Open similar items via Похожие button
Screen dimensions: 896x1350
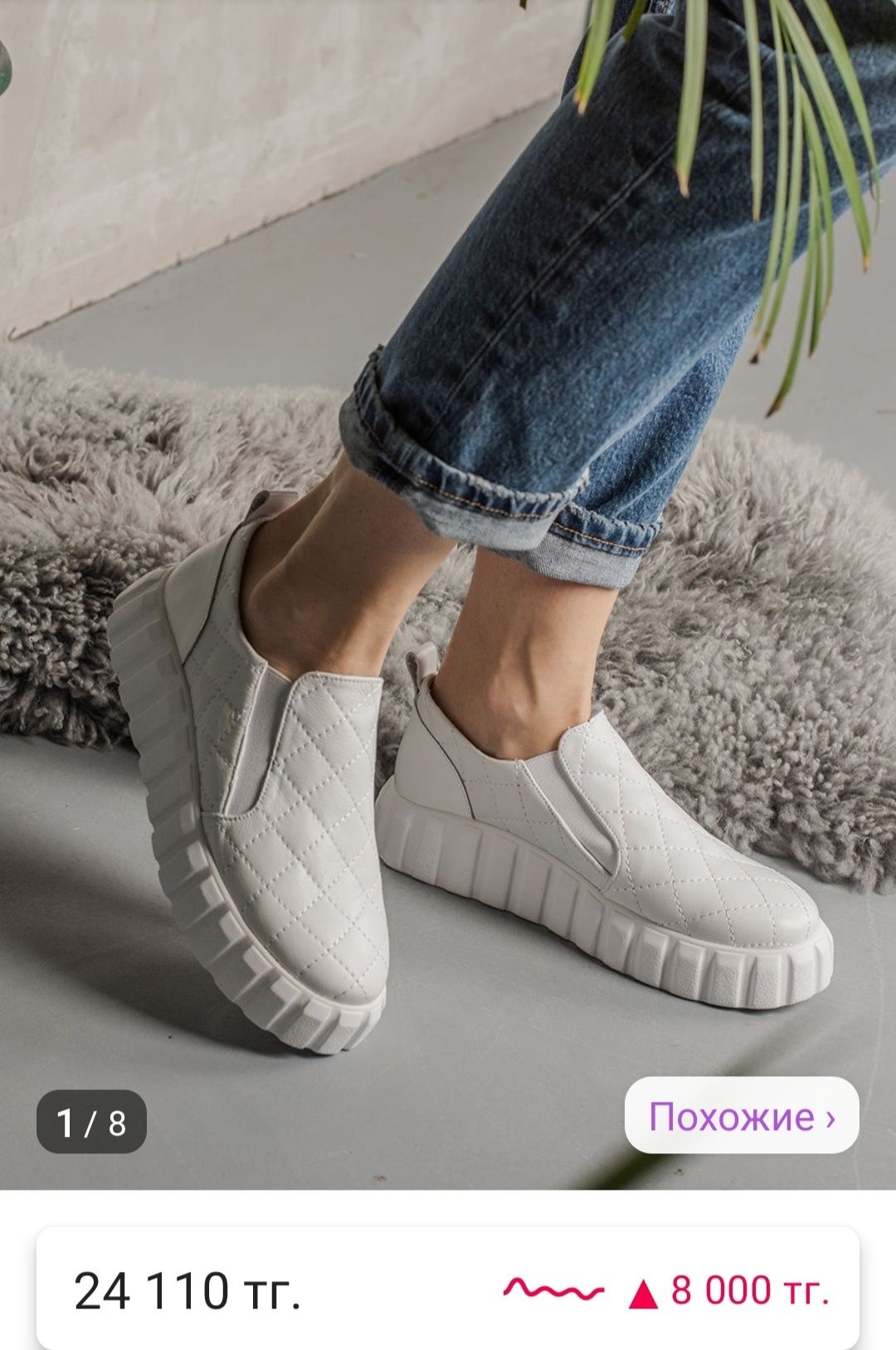741,1116
